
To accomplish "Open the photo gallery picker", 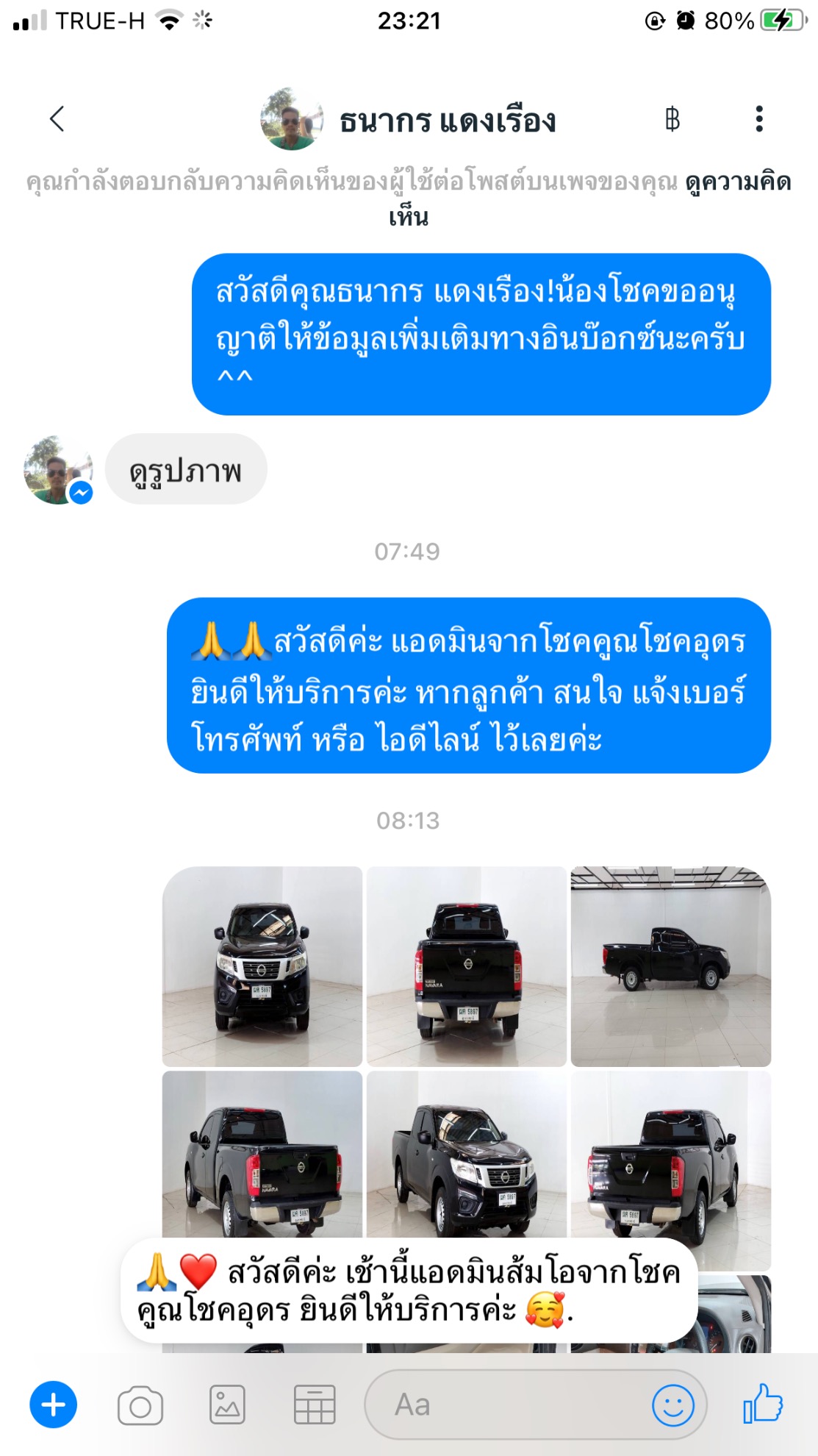I will pos(227,1405).
